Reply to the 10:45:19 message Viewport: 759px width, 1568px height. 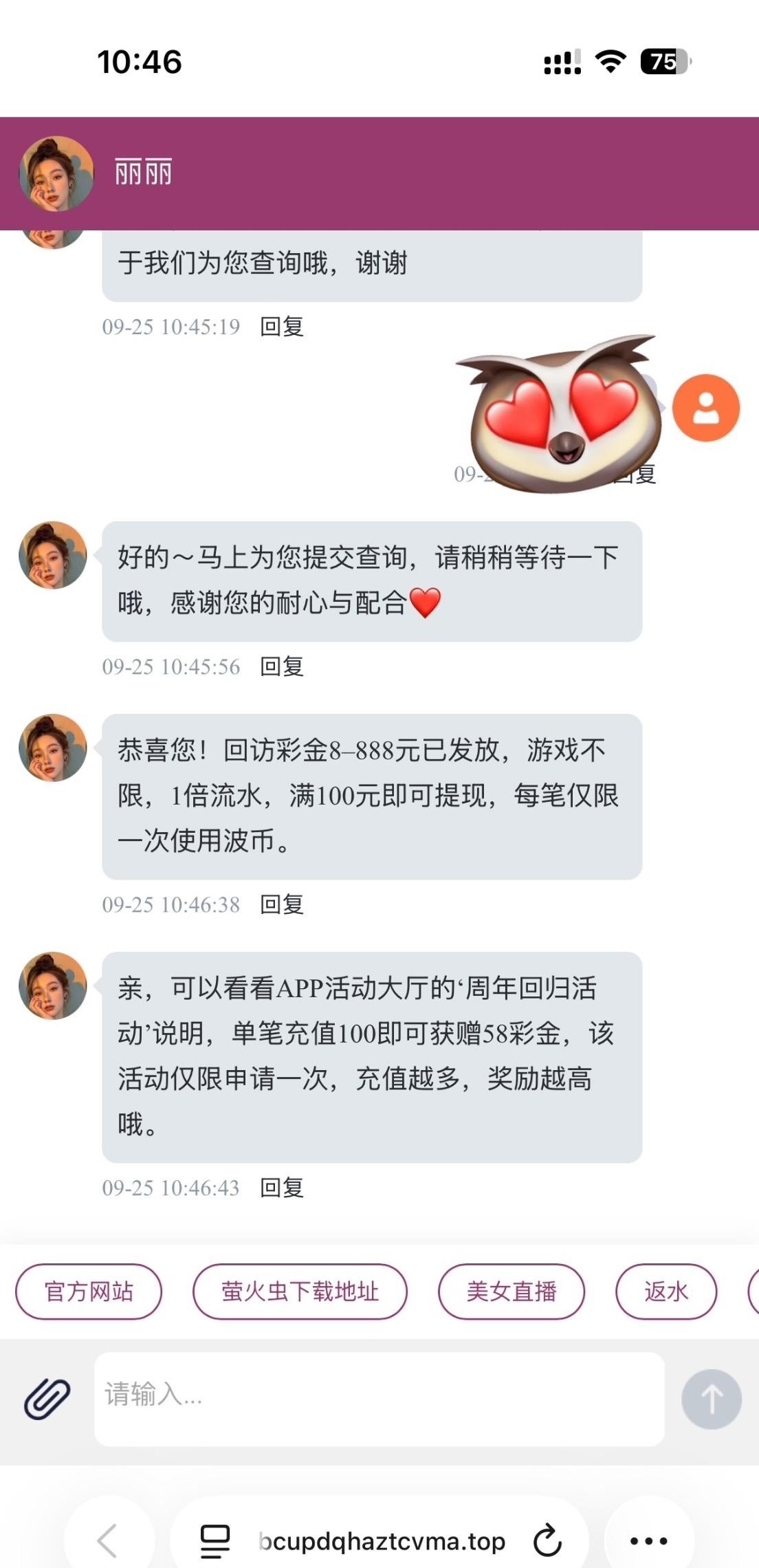pyautogui.click(x=282, y=326)
